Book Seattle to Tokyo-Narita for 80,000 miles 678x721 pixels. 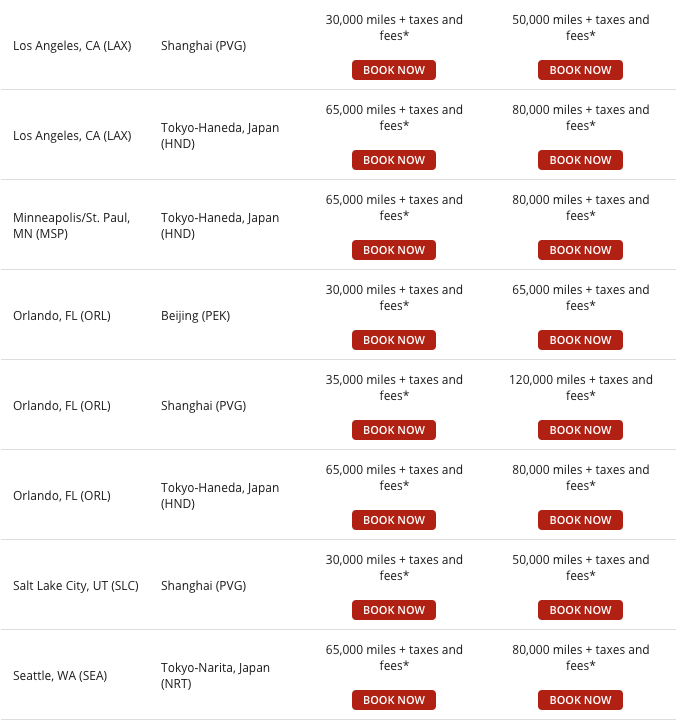pos(580,700)
